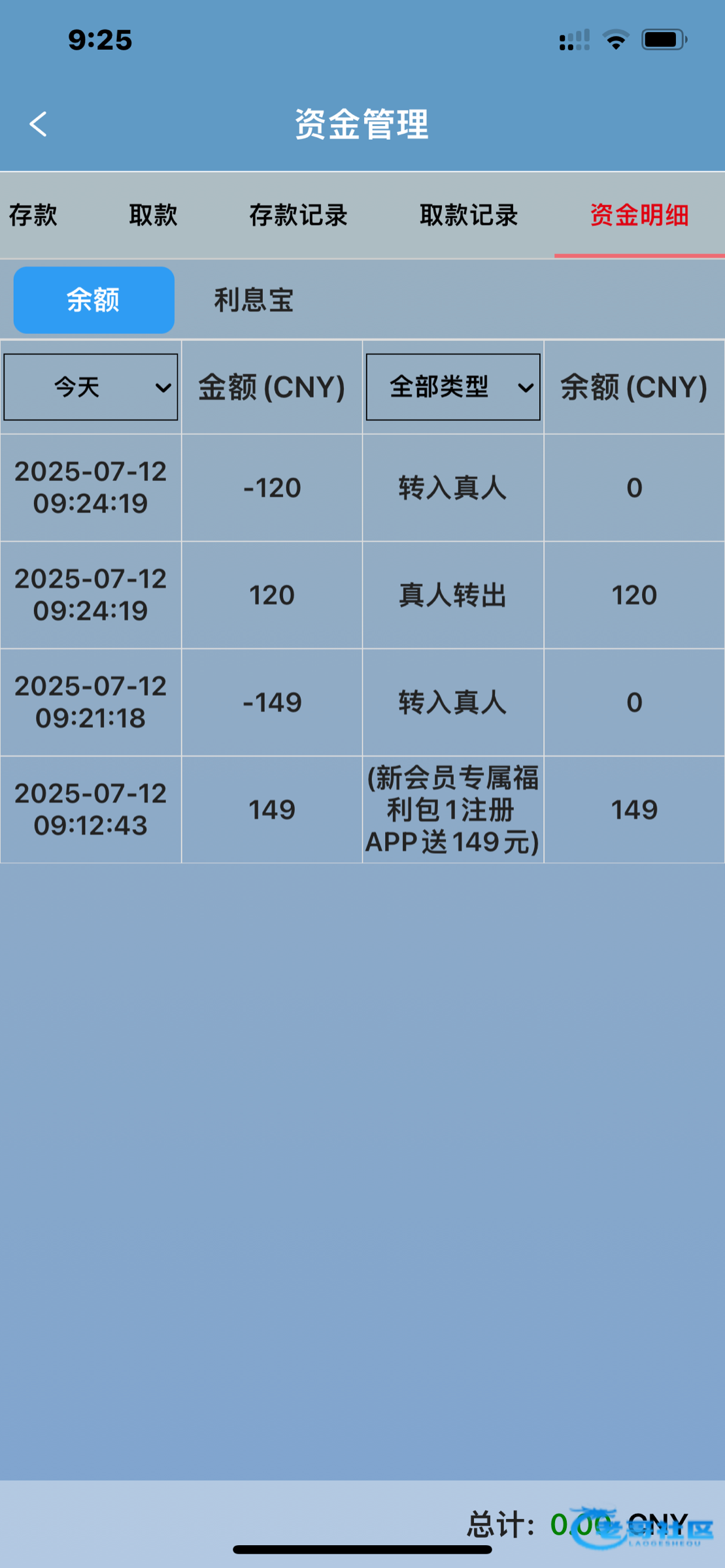
Task: Expand the 今天 date dropdown
Action: (91, 387)
